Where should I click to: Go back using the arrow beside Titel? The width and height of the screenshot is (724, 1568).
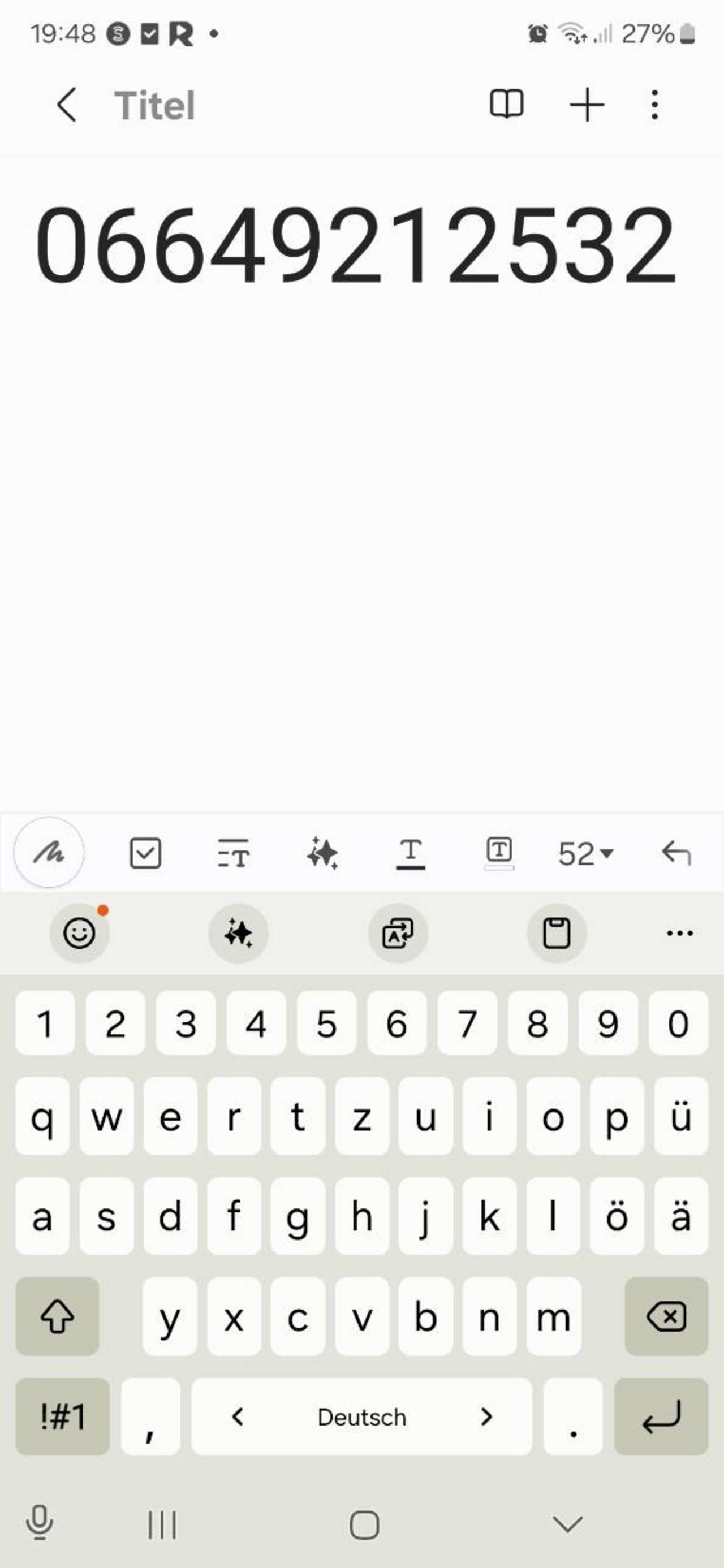pyautogui.click(x=67, y=105)
